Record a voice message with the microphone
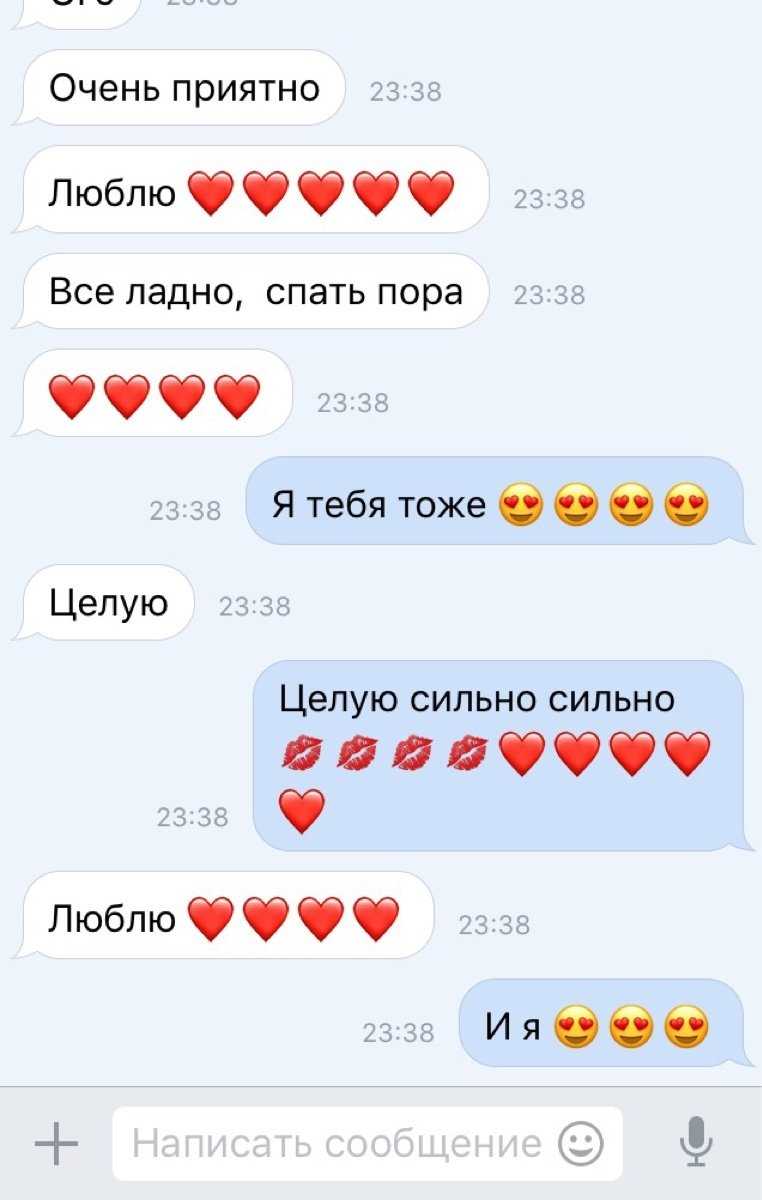762x1200 pixels. [x=695, y=1143]
